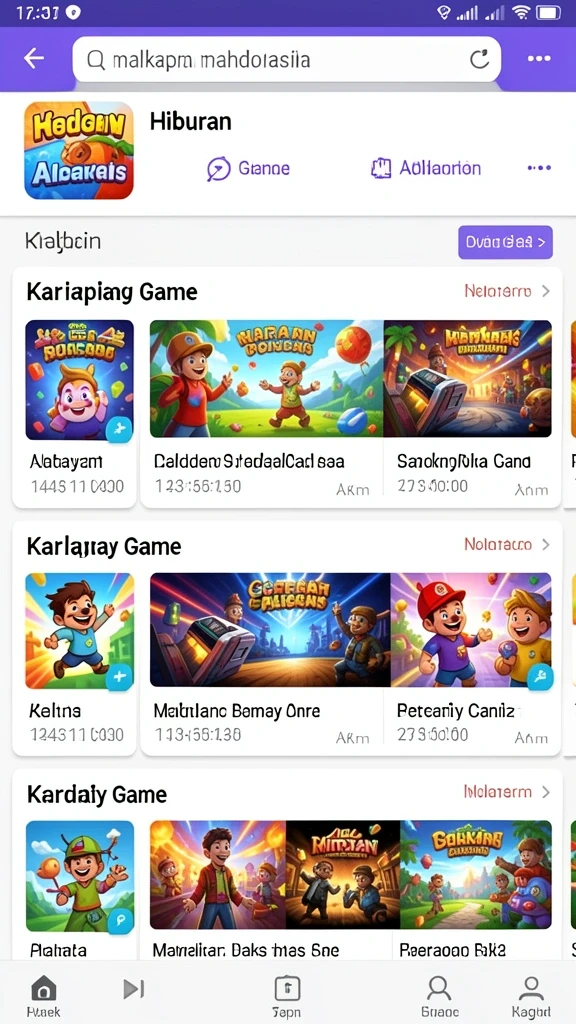The height and width of the screenshot is (1024, 576).
Task: Go back with the arrow icon
Action: [x=34, y=59]
